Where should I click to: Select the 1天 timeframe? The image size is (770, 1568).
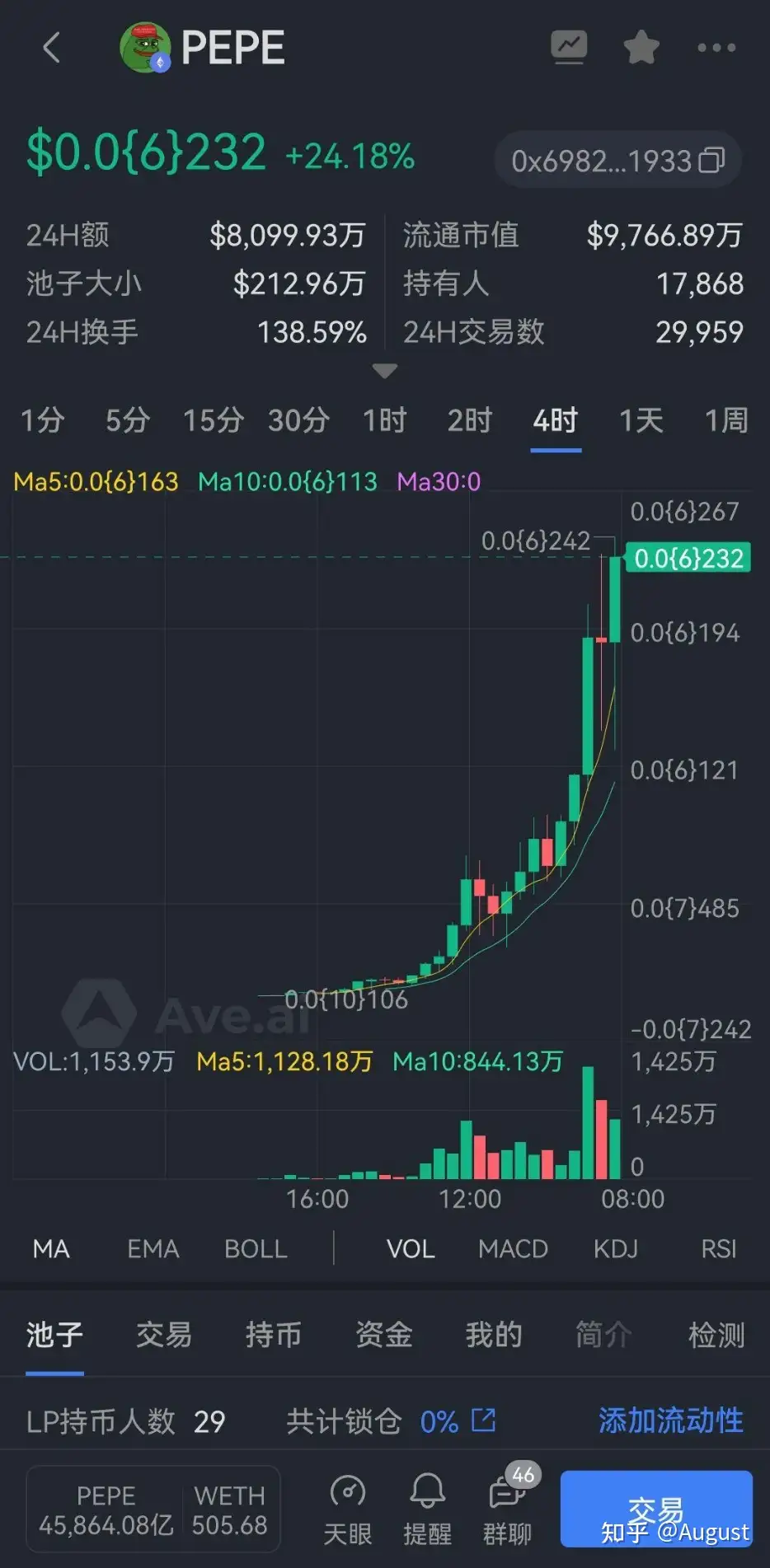coord(641,420)
